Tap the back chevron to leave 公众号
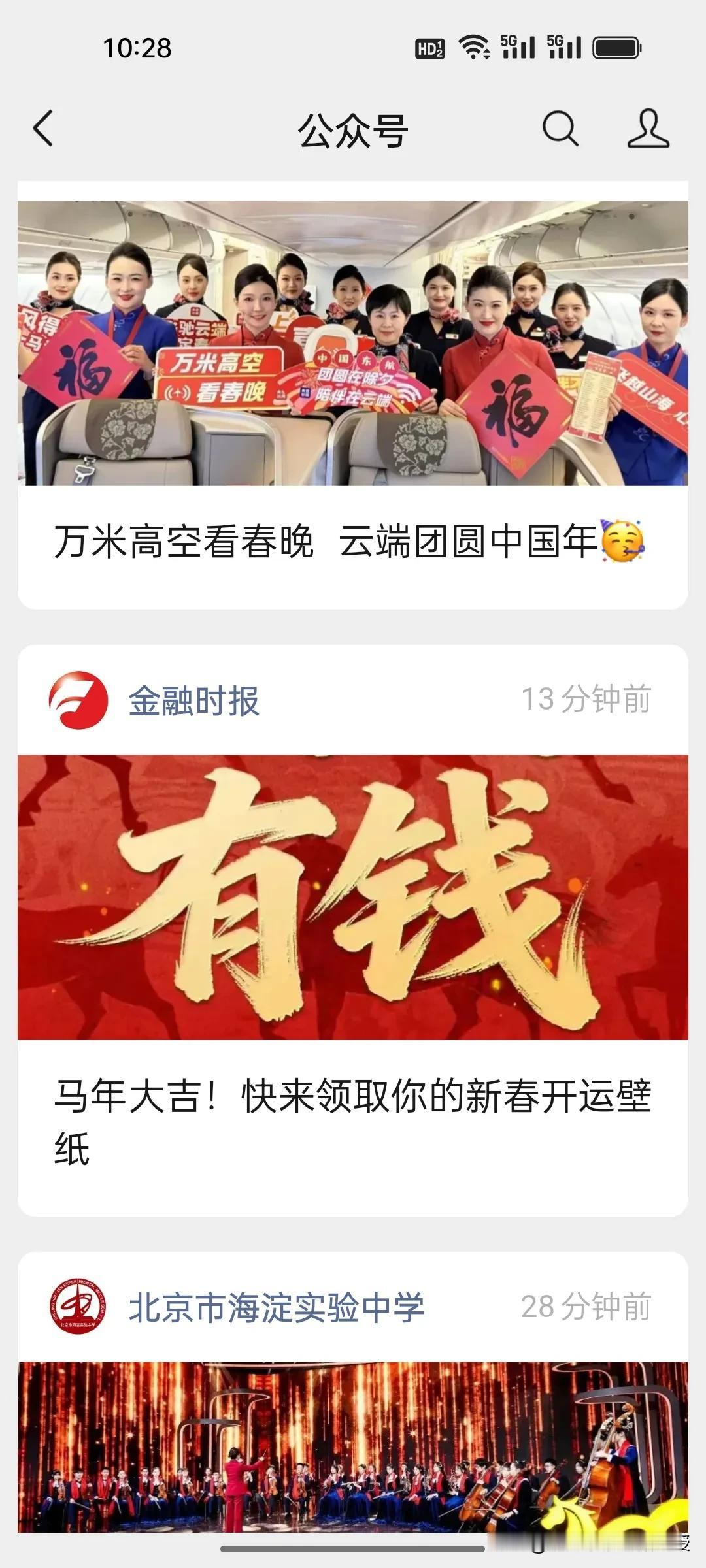This screenshot has width=706, height=1568. (x=43, y=129)
